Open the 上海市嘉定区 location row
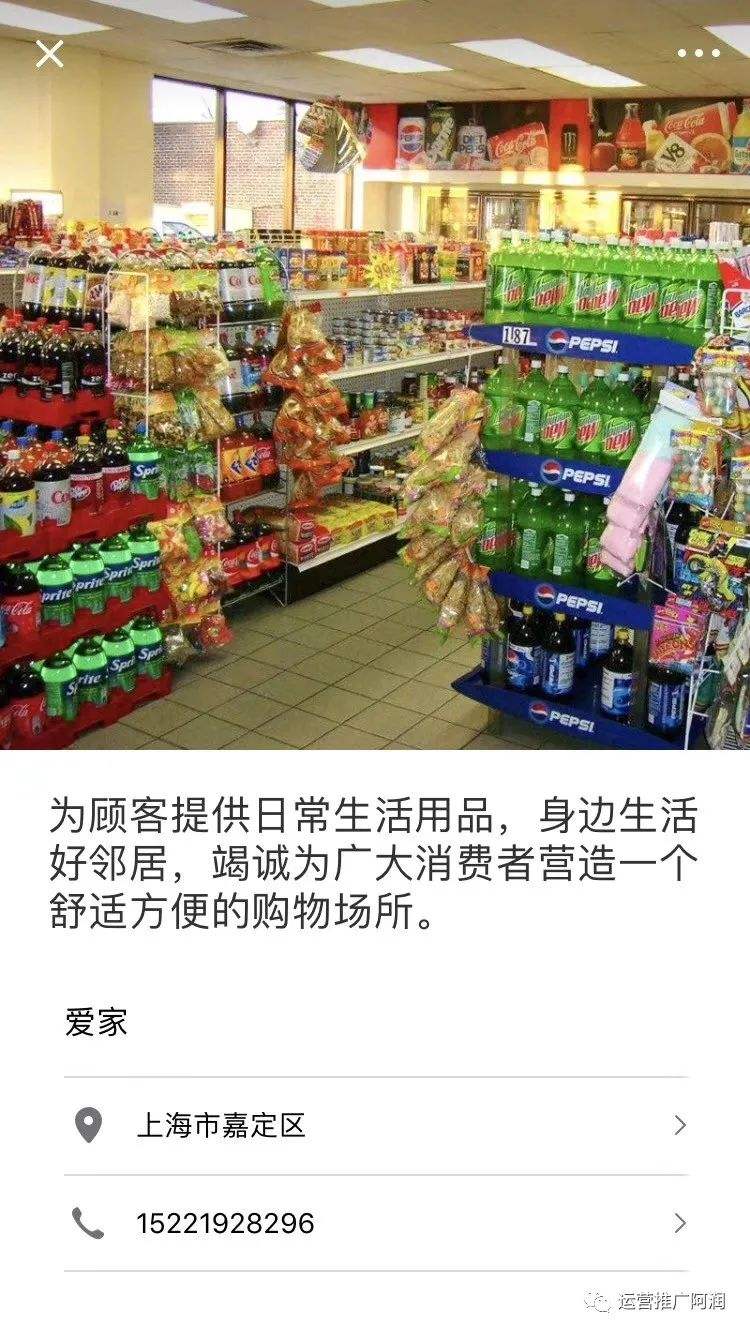The image size is (750, 1334). coord(376,1126)
